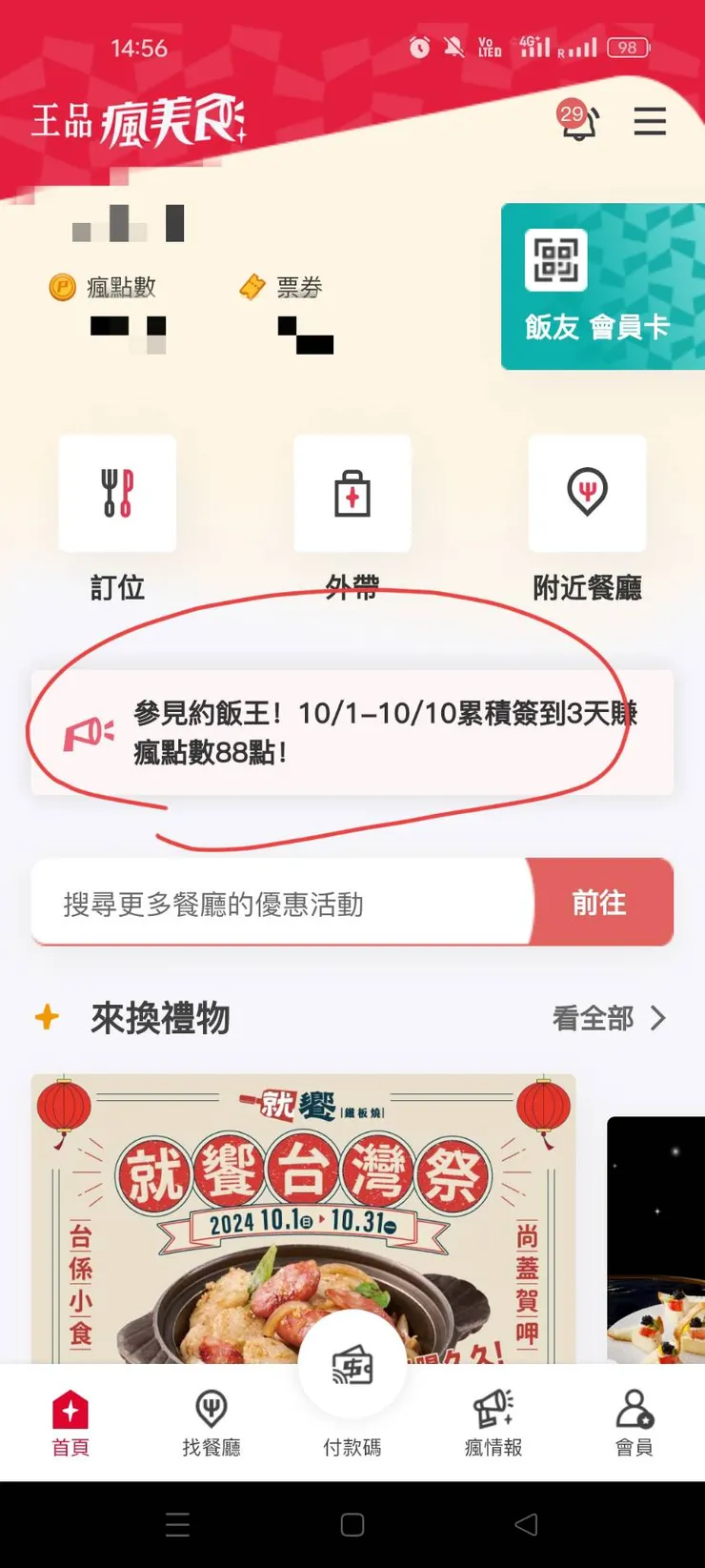Tap the 前往 search button
The height and width of the screenshot is (1568, 705).
(598, 903)
